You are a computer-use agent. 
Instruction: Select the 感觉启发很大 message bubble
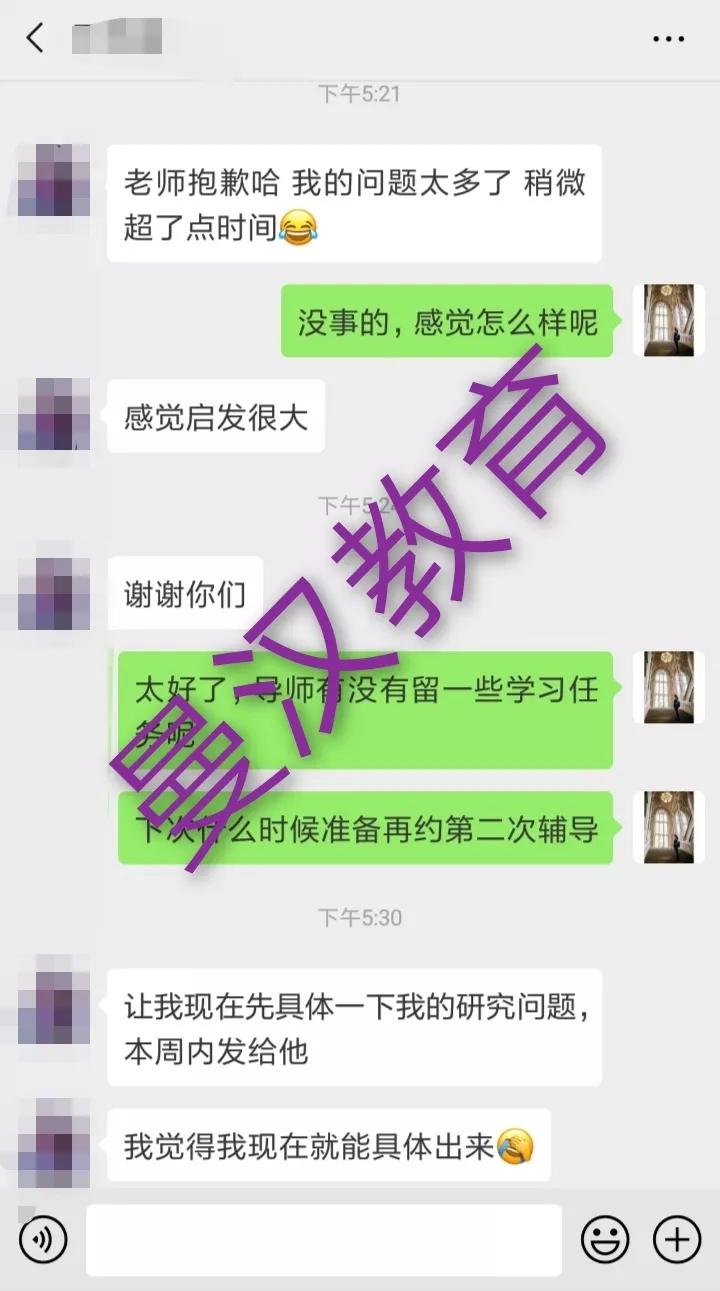point(216,417)
